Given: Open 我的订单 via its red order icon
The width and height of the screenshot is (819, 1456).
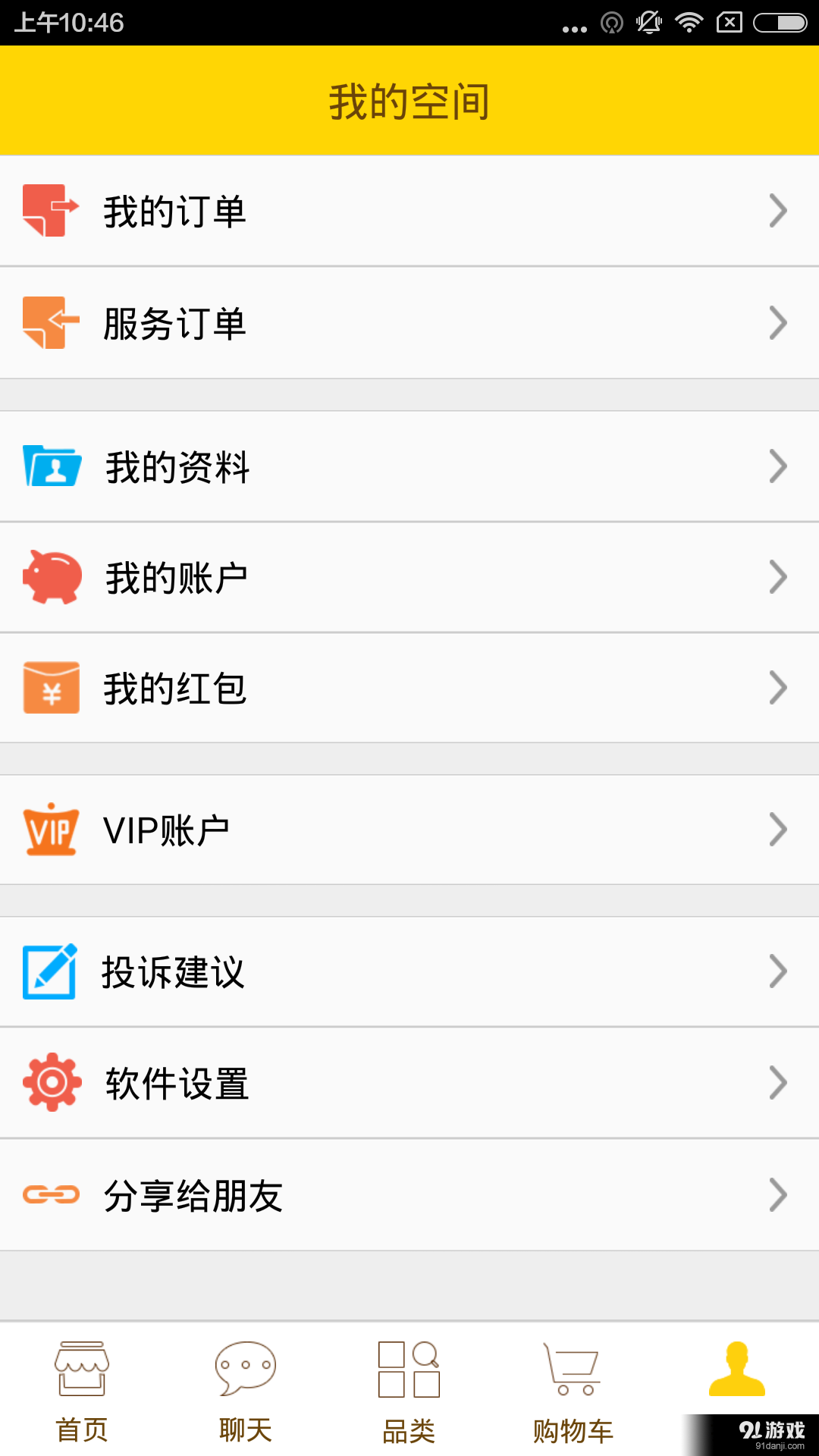Looking at the screenshot, I should (50, 212).
